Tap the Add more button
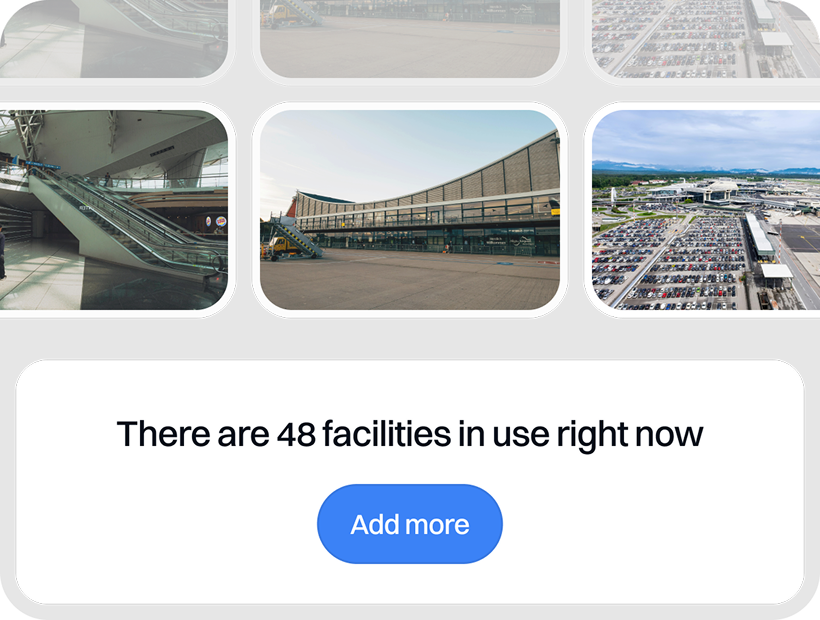The width and height of the screenshot is (820, 620). 410,524
